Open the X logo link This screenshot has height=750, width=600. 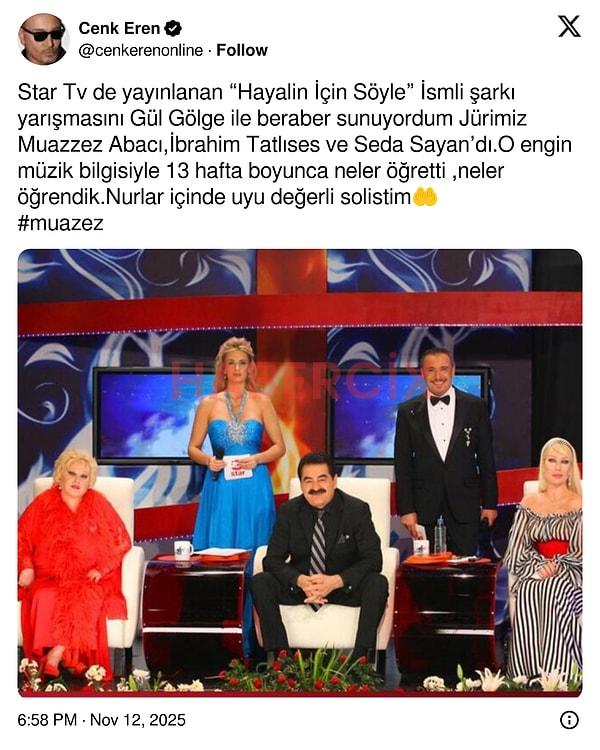(x=568, y=27)
